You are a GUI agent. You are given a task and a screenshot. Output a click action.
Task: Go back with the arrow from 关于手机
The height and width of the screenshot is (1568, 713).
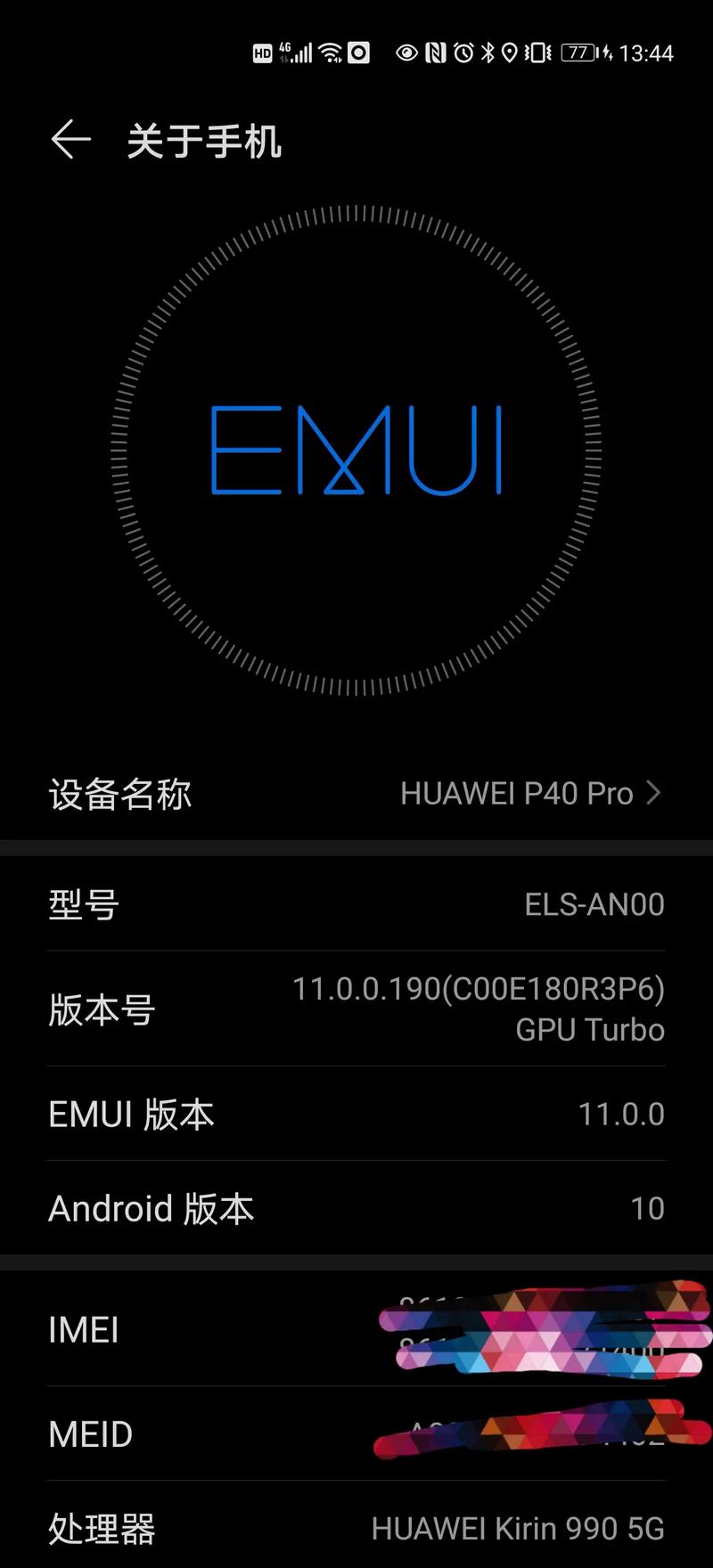click(x=70, y=140)
